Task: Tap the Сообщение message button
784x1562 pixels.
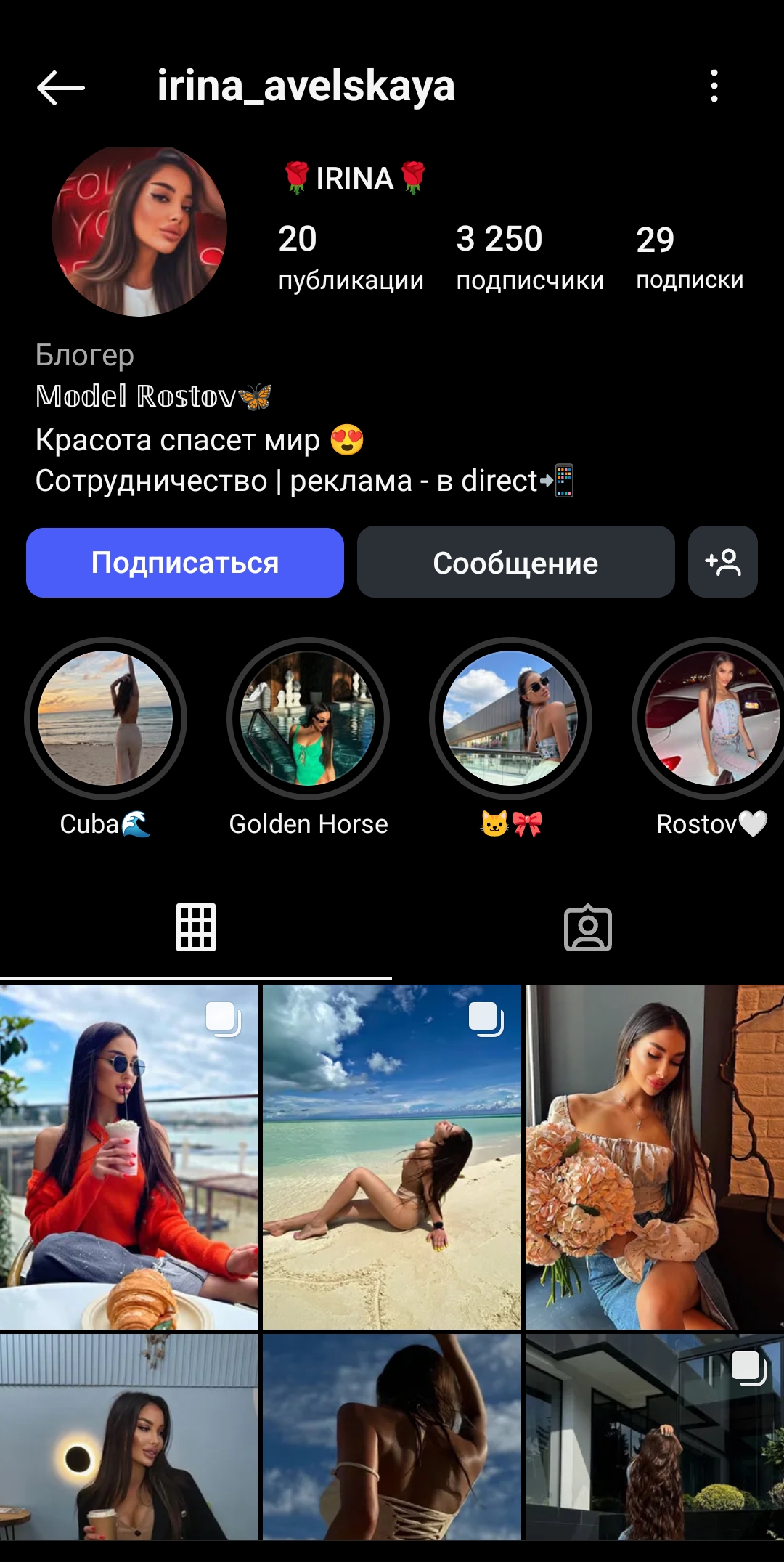Action: (515, 563)
